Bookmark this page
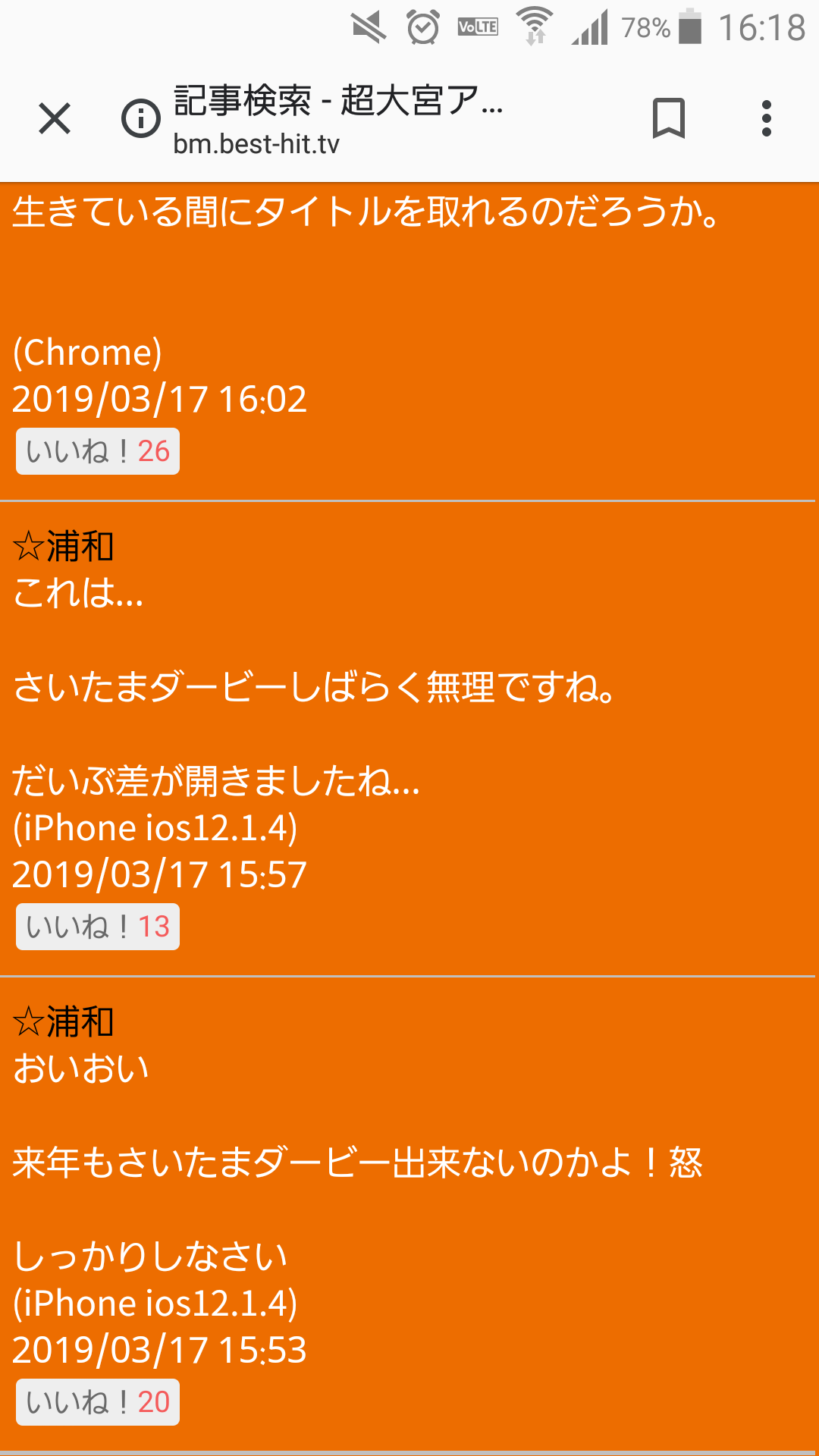The width and height of the screenshot is (819, 1456). pyautogui.click(x=668, y=119)
